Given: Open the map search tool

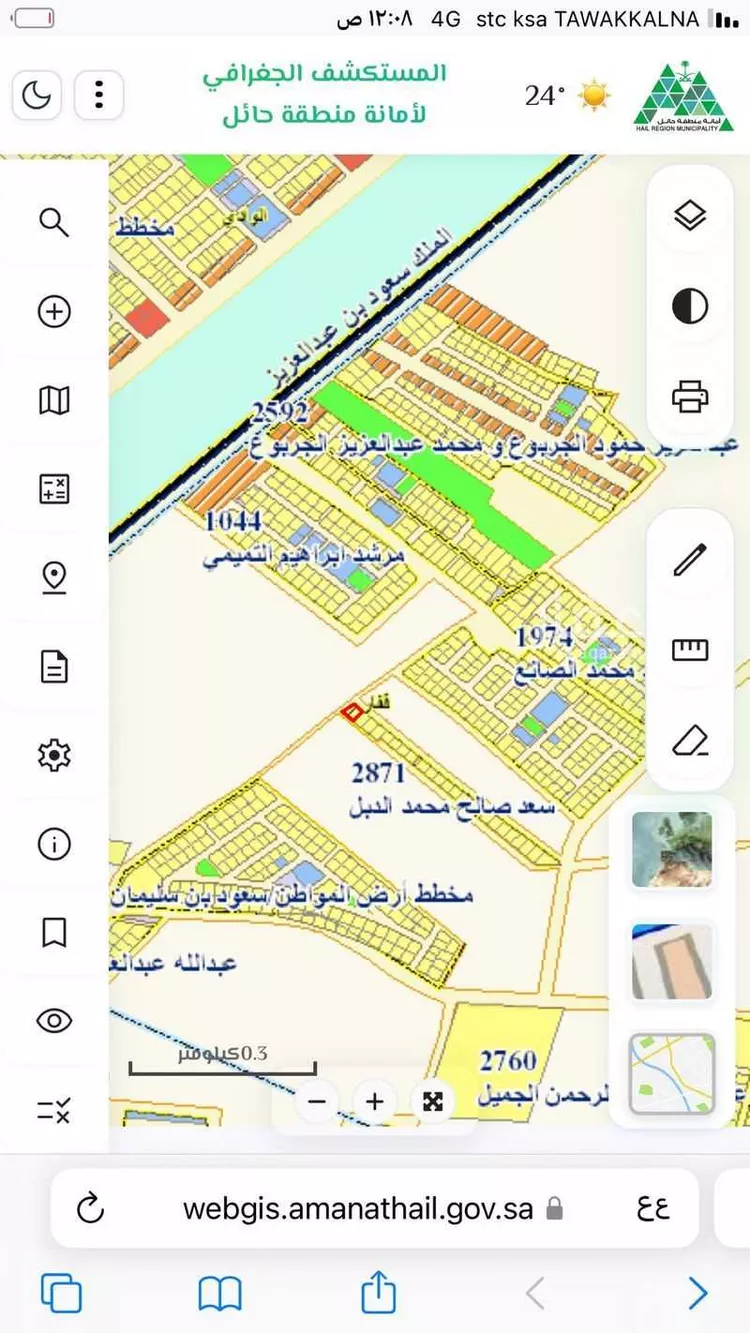Looking at the screenshot, I should pos(54,221).
